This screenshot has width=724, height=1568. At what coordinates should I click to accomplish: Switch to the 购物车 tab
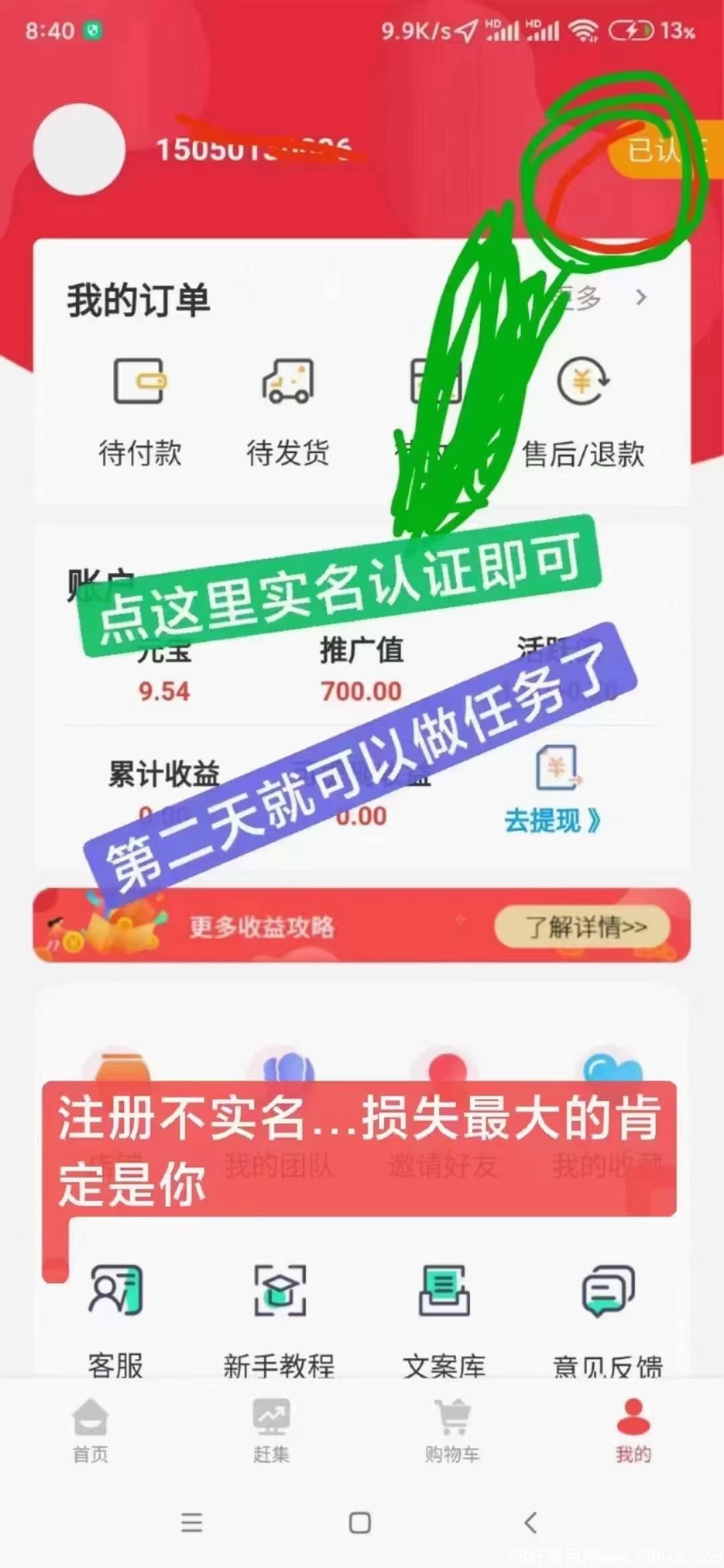[x=452, y=1431]
